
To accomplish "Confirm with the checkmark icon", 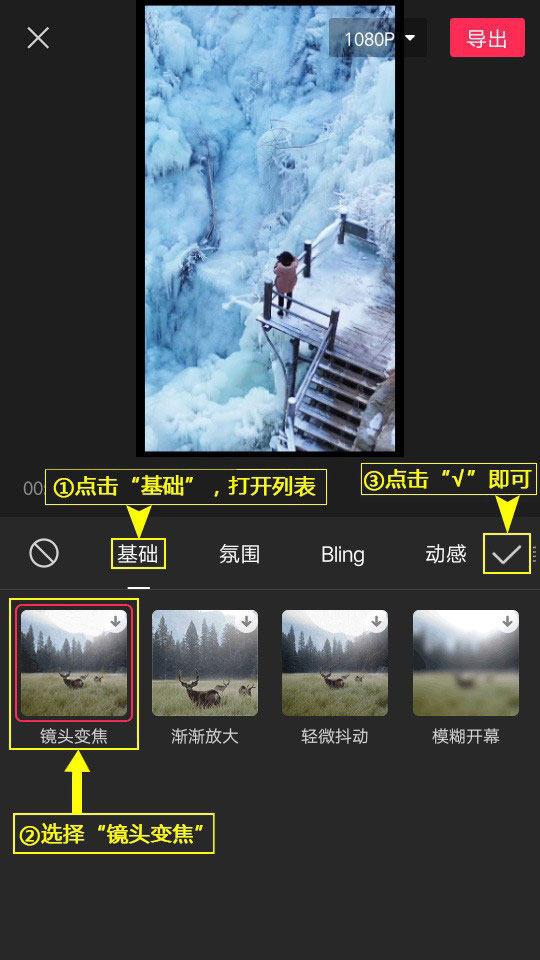I will tap(507, 554).
